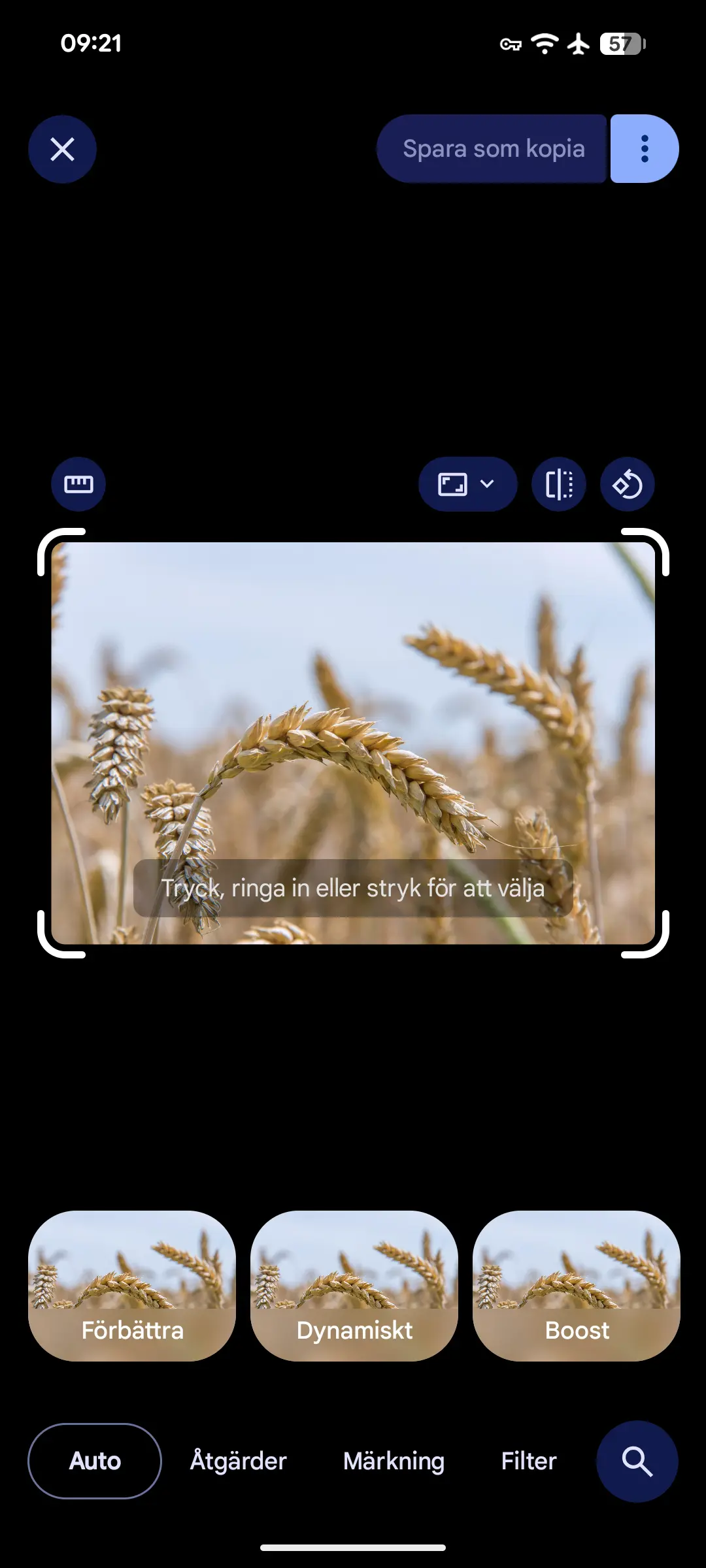This screenshot has width=706, height=1568.
Task: Switch to the Filter tab
Action: [x=529, y=1461]
